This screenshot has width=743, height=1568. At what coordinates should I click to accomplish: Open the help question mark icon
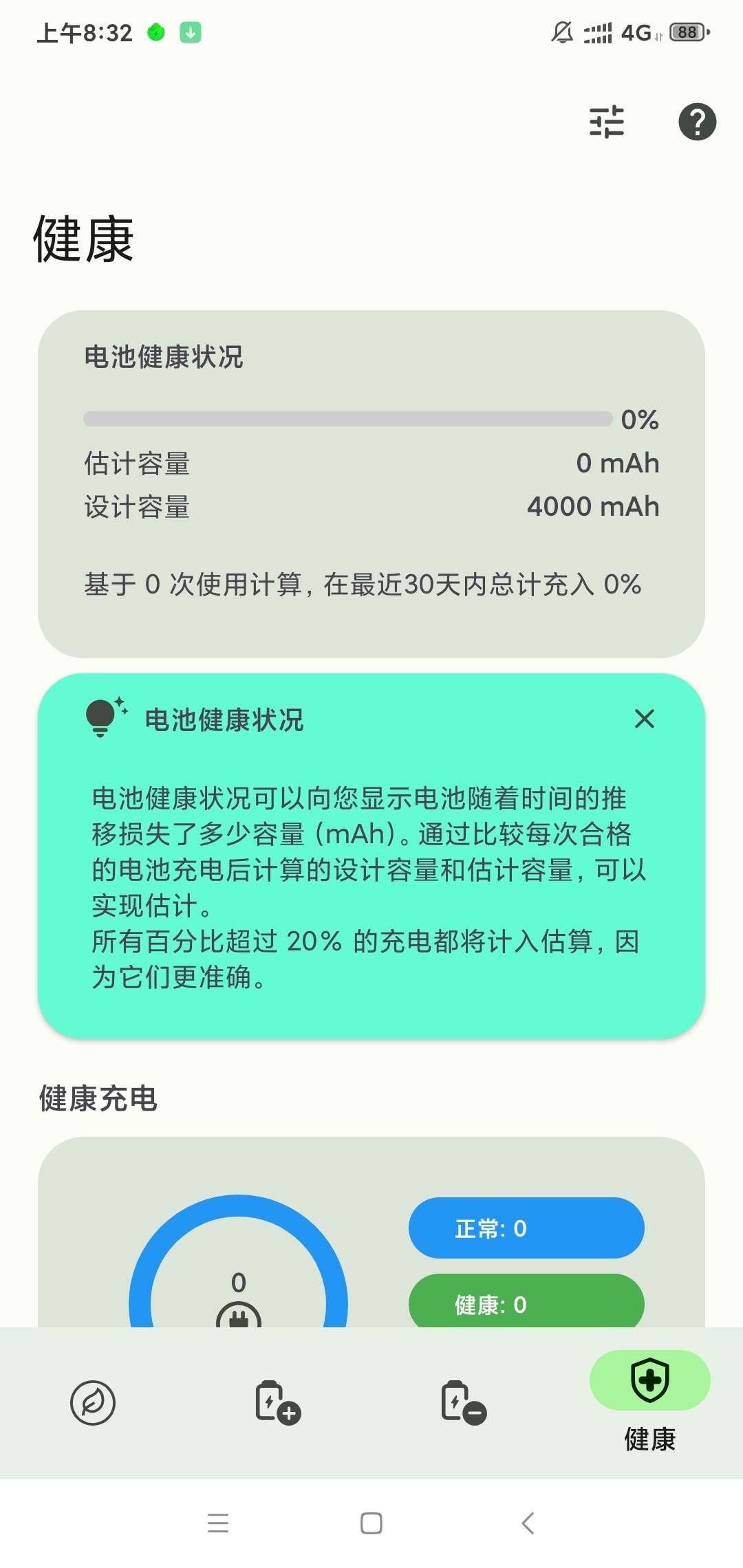(698, 122)
